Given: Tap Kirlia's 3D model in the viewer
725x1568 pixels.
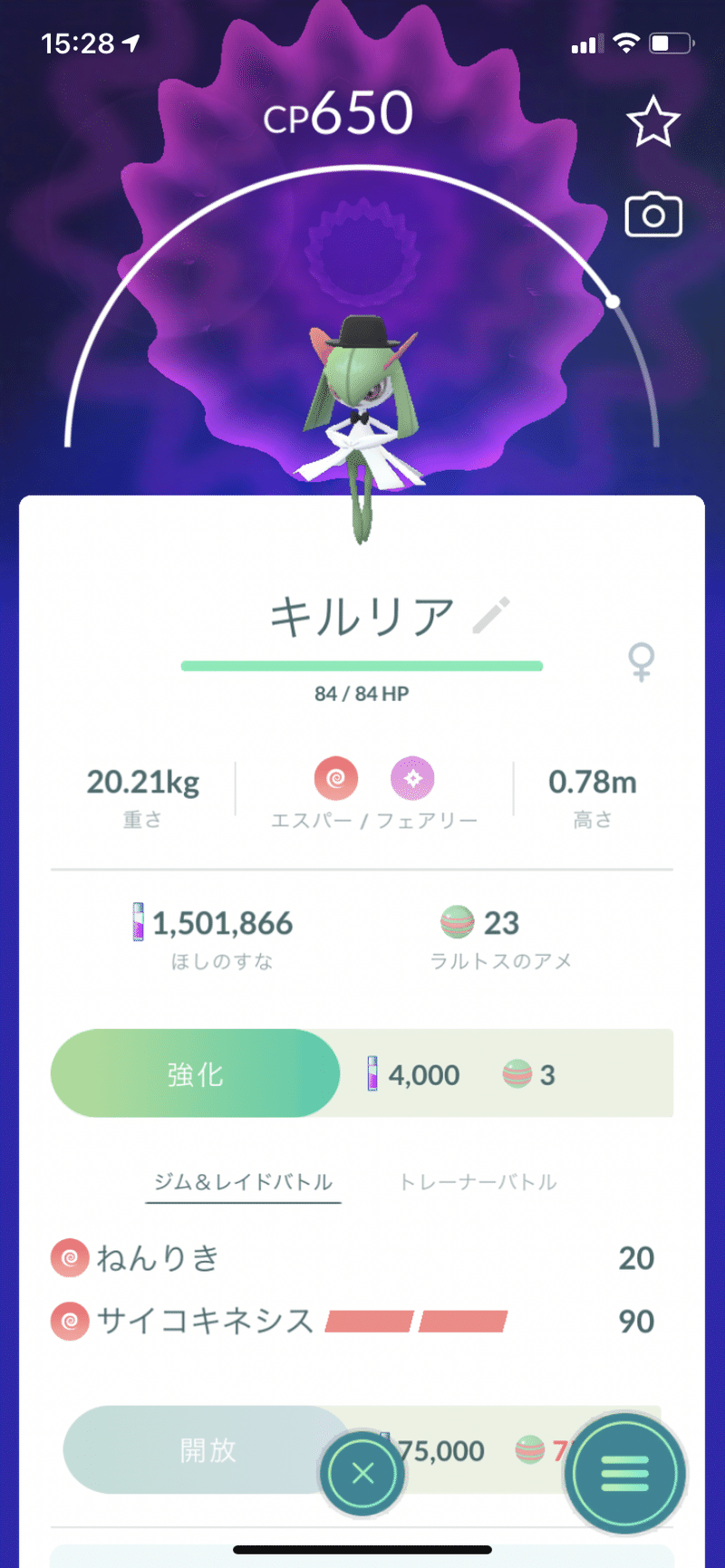Looking at the screenshot, I should pyautogui.click(x=362, y=408).
